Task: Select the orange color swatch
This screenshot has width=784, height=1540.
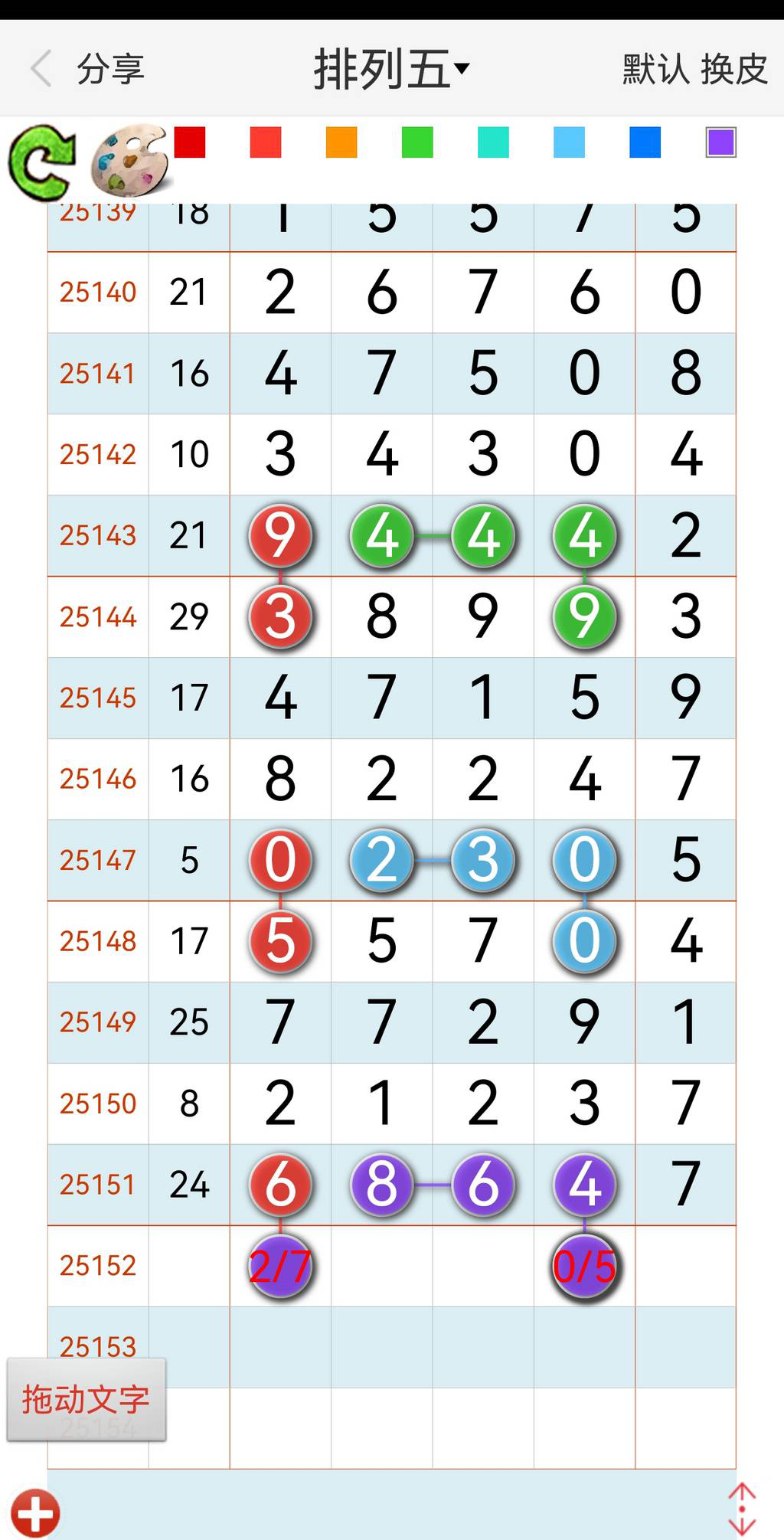Action: coord(341,143)
